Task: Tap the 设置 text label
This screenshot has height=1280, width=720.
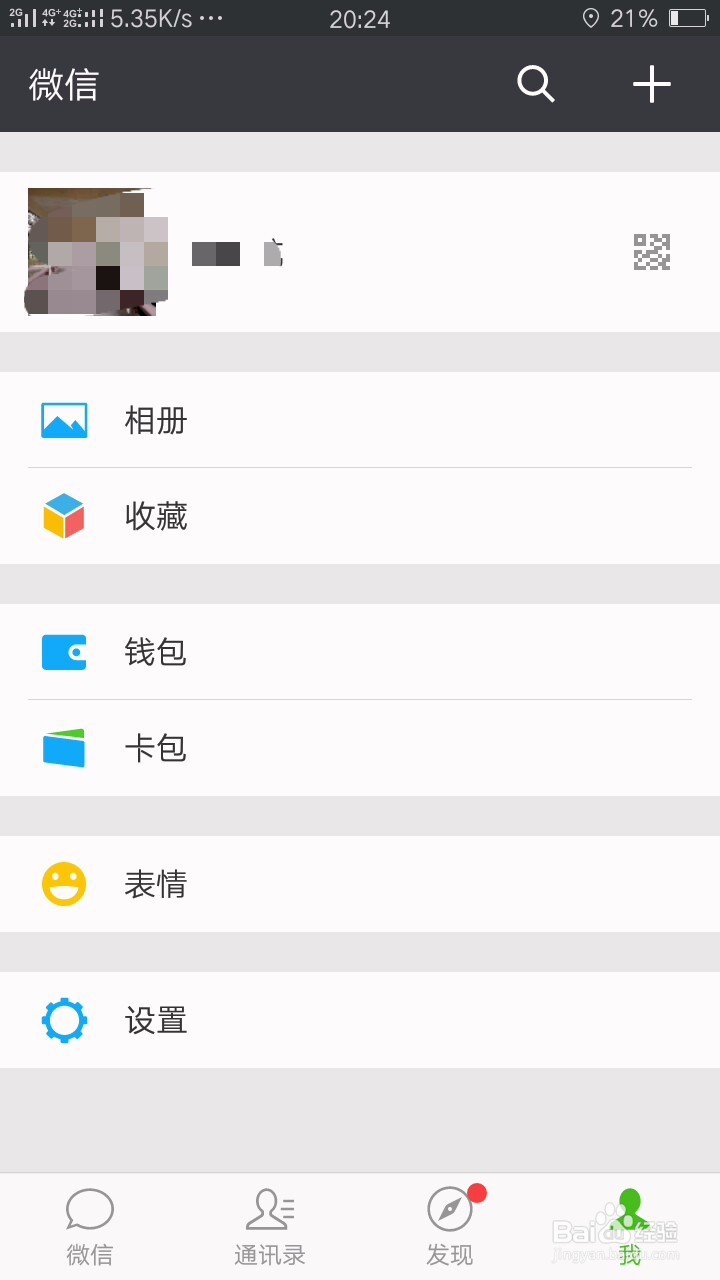Action: point(155,1020)
